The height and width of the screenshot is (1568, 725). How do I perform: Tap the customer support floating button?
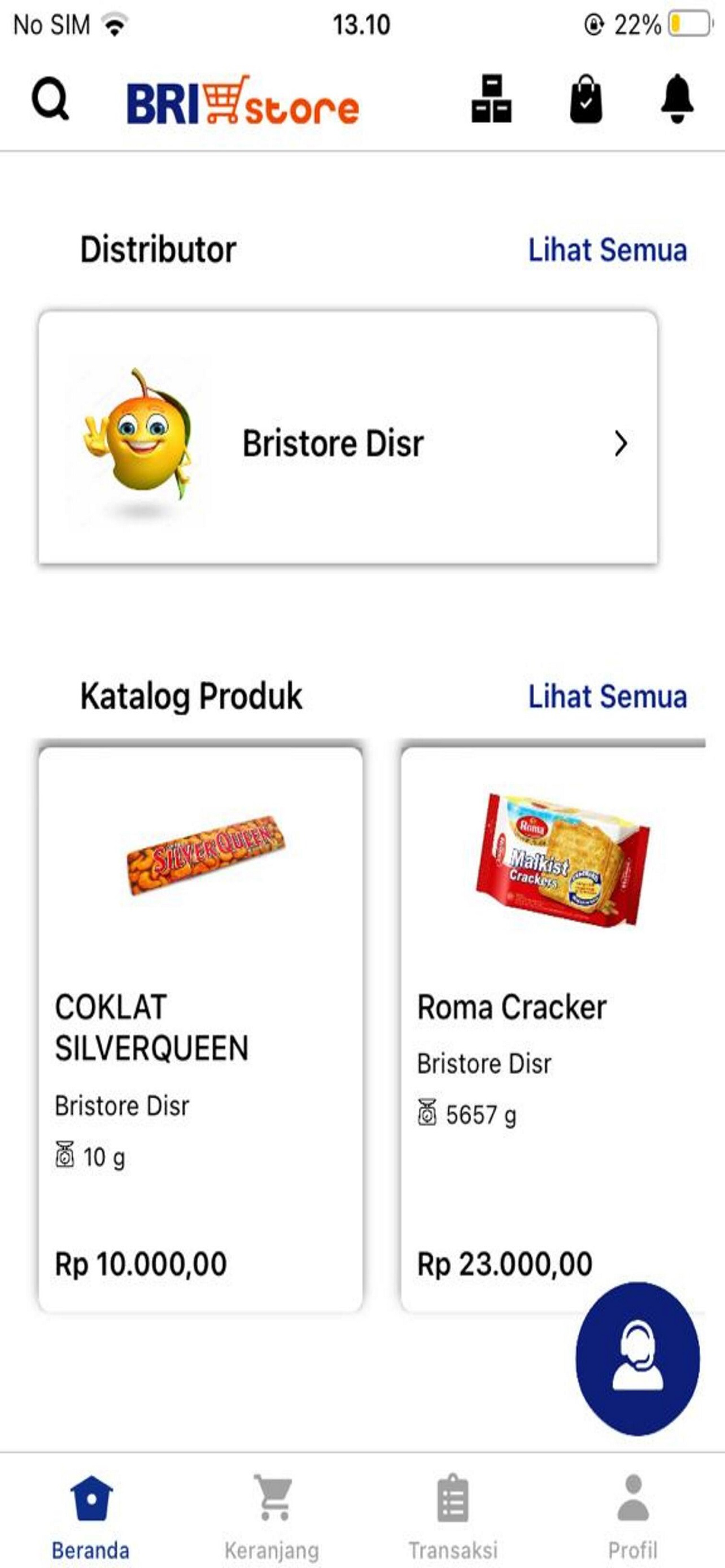tap(637, 1359)
